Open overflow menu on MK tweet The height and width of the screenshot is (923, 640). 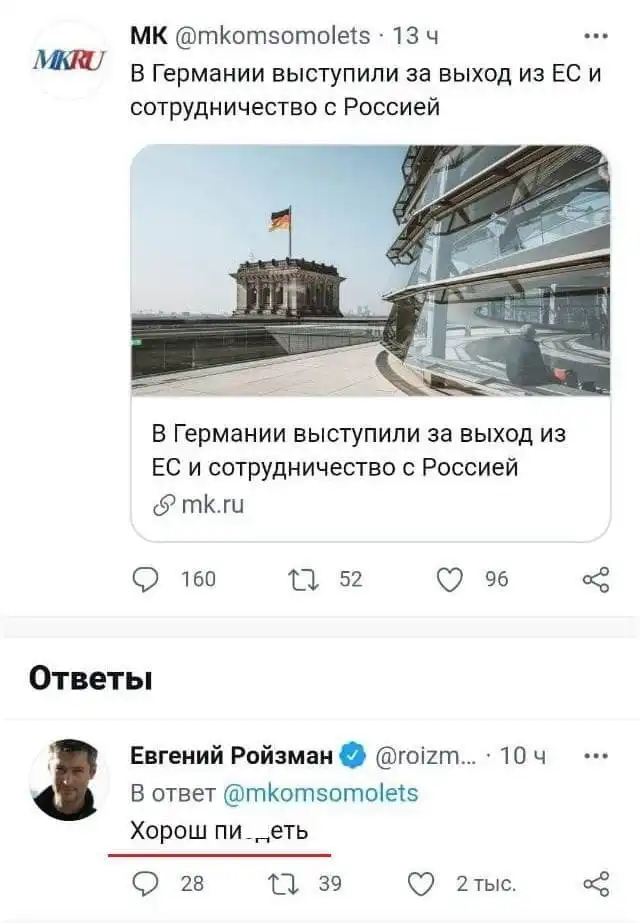[596, 36]
